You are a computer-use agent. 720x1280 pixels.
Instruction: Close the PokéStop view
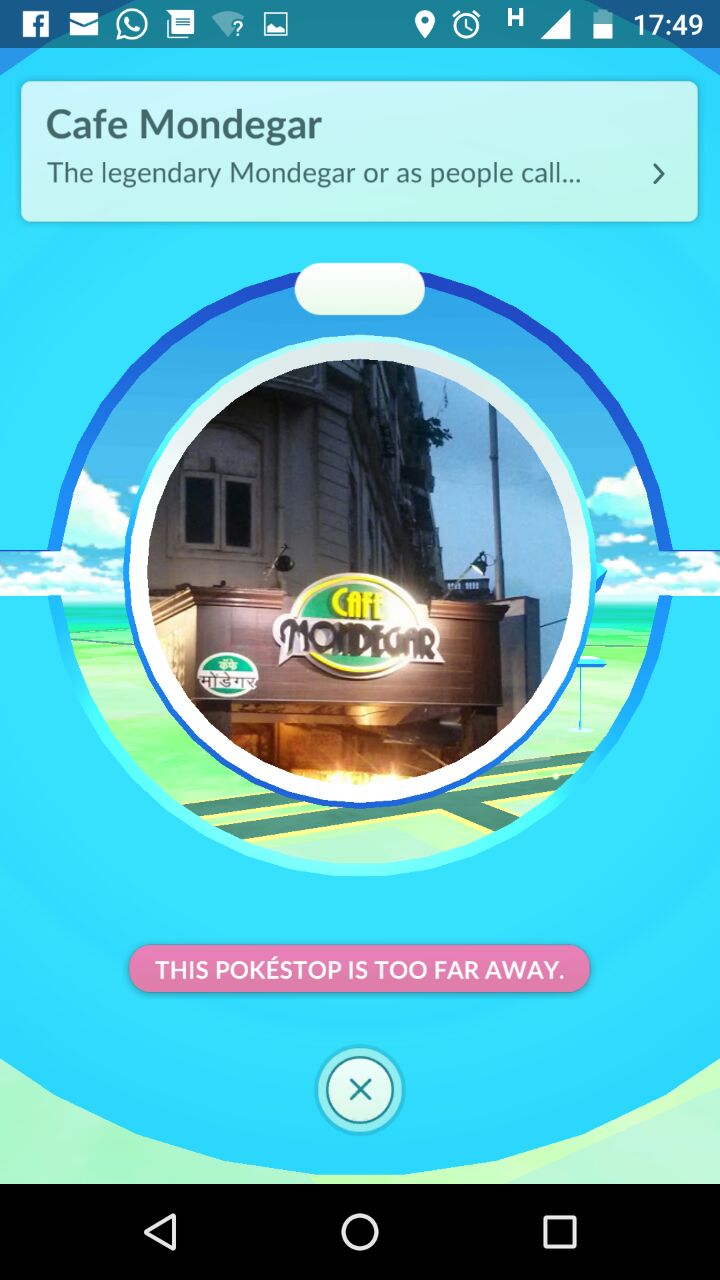[x=360, y=1090]
